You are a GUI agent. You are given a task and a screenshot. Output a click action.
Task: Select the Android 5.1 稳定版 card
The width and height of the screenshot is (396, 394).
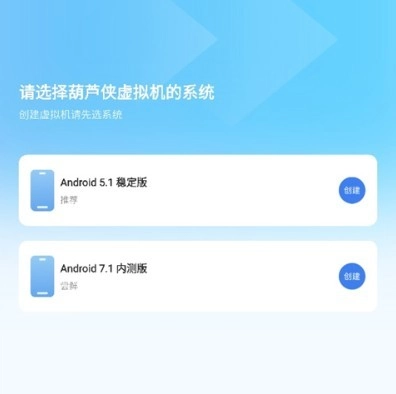click(x=198, y=190)
